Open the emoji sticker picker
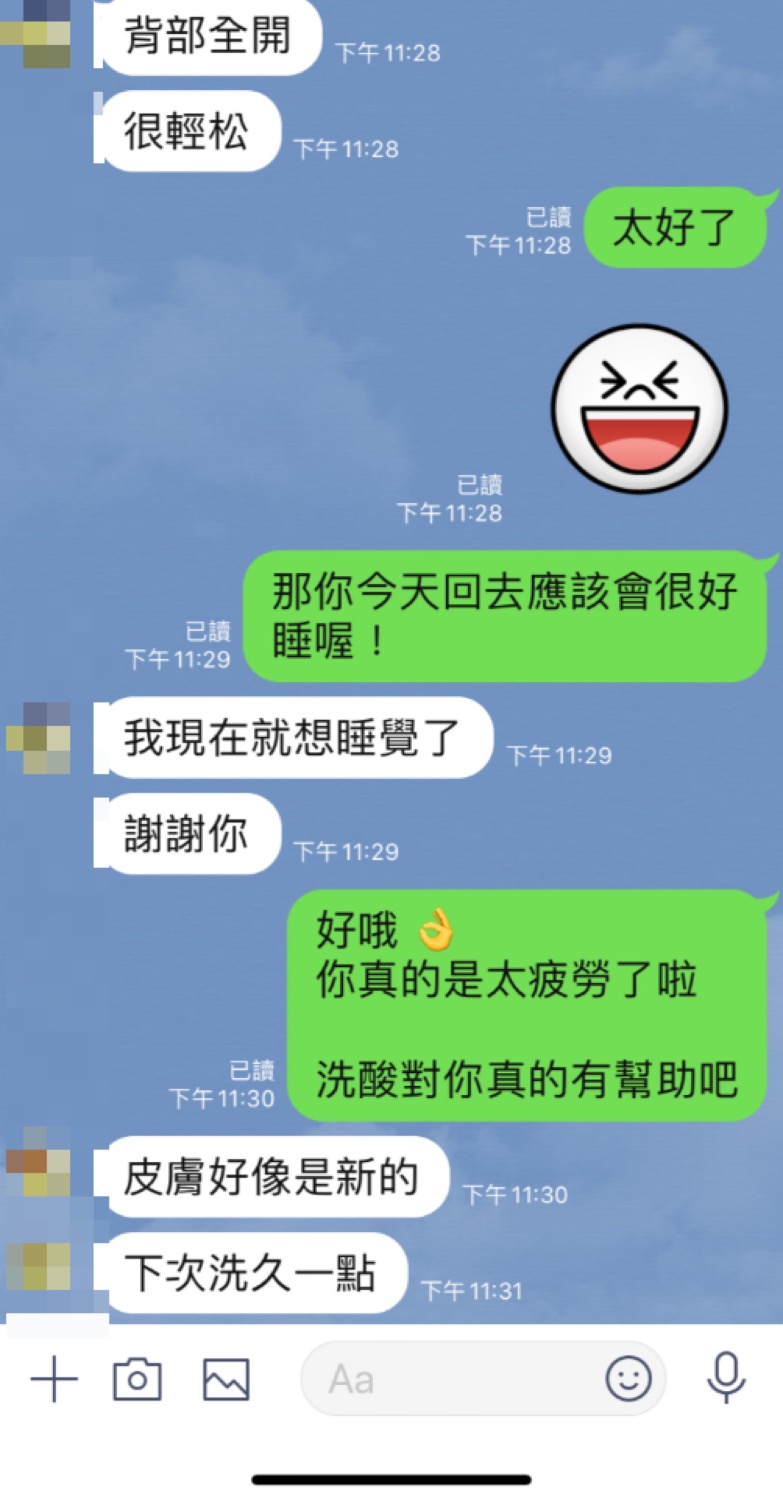The height and width of the screenshot is (1500, 783). coord(629,1380)
